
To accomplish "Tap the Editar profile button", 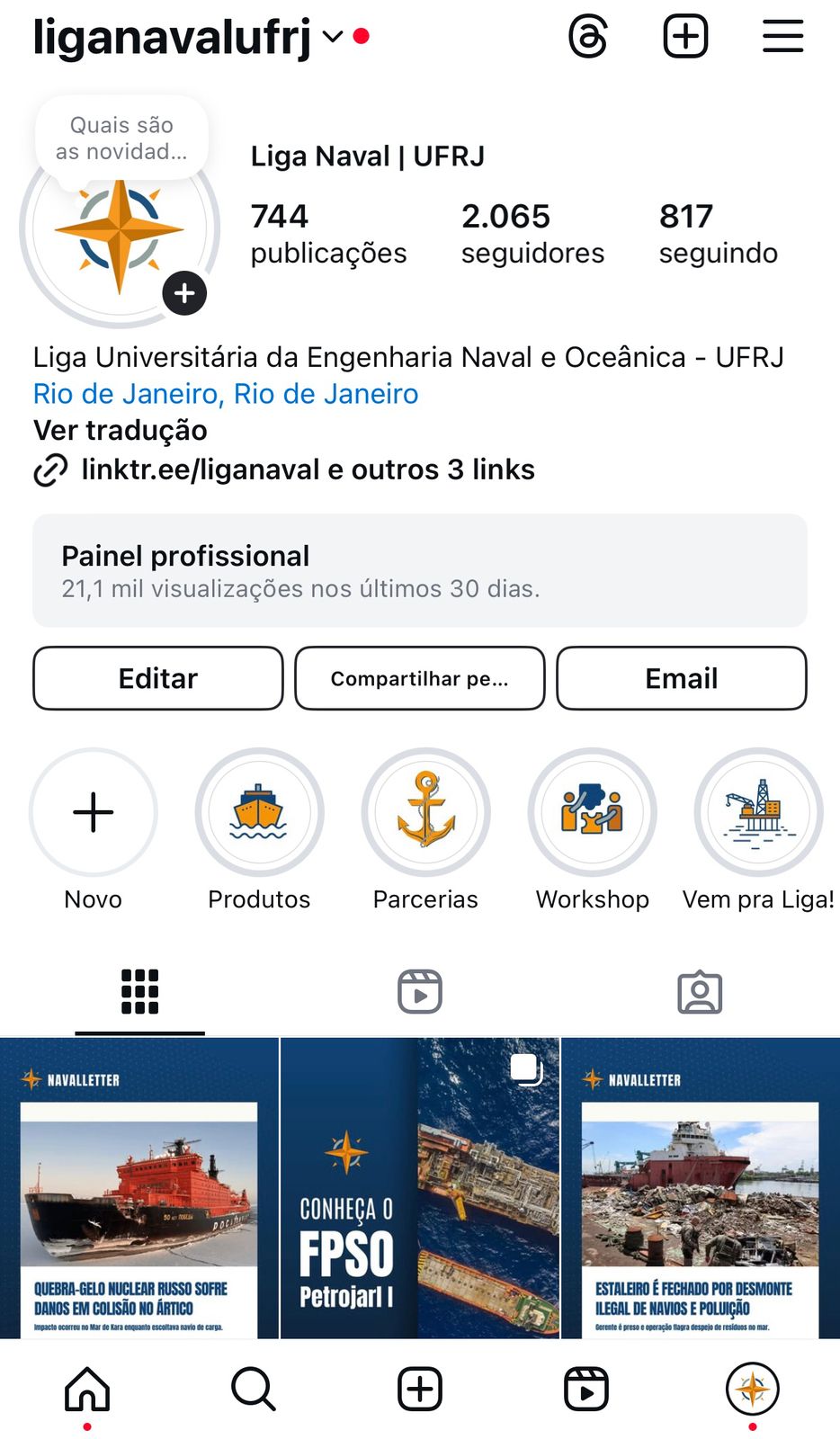I will click(x=158, y=678).
